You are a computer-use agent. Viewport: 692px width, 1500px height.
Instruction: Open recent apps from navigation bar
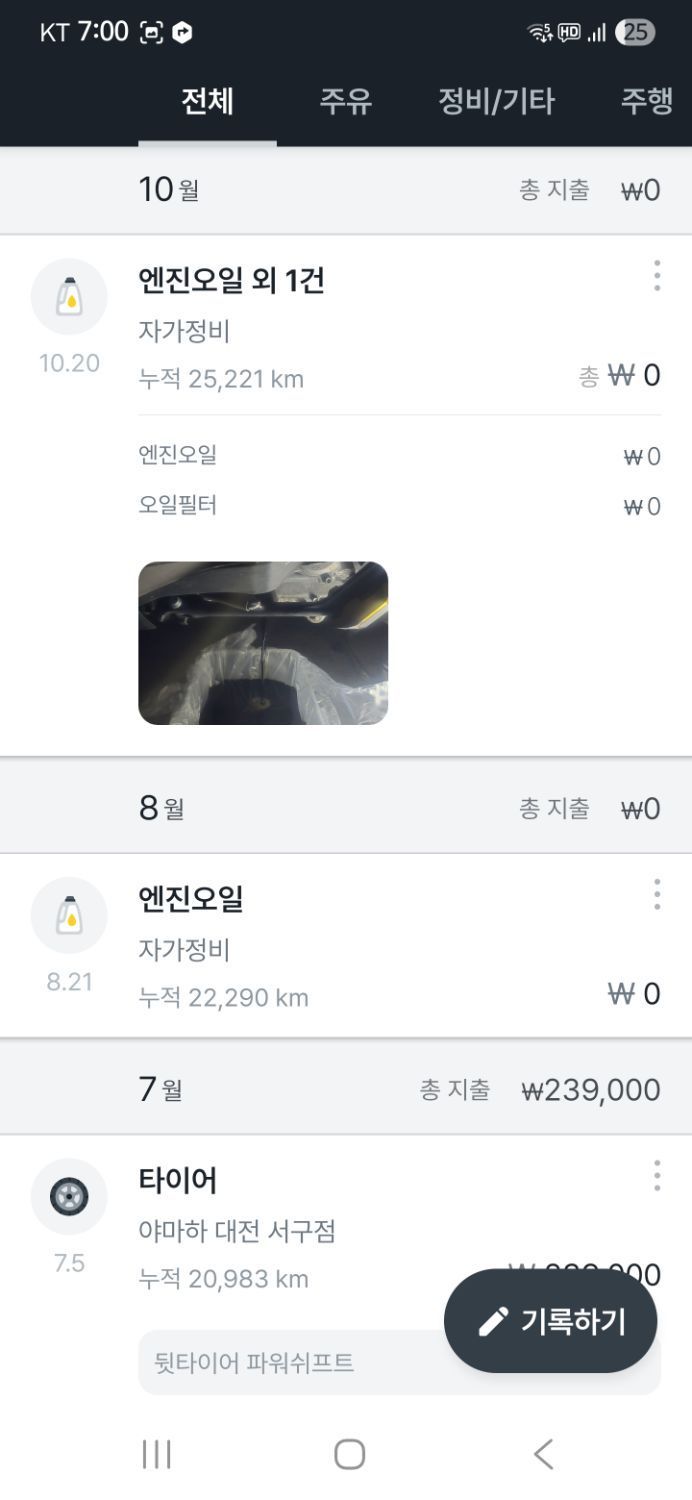coord(157,1454)
